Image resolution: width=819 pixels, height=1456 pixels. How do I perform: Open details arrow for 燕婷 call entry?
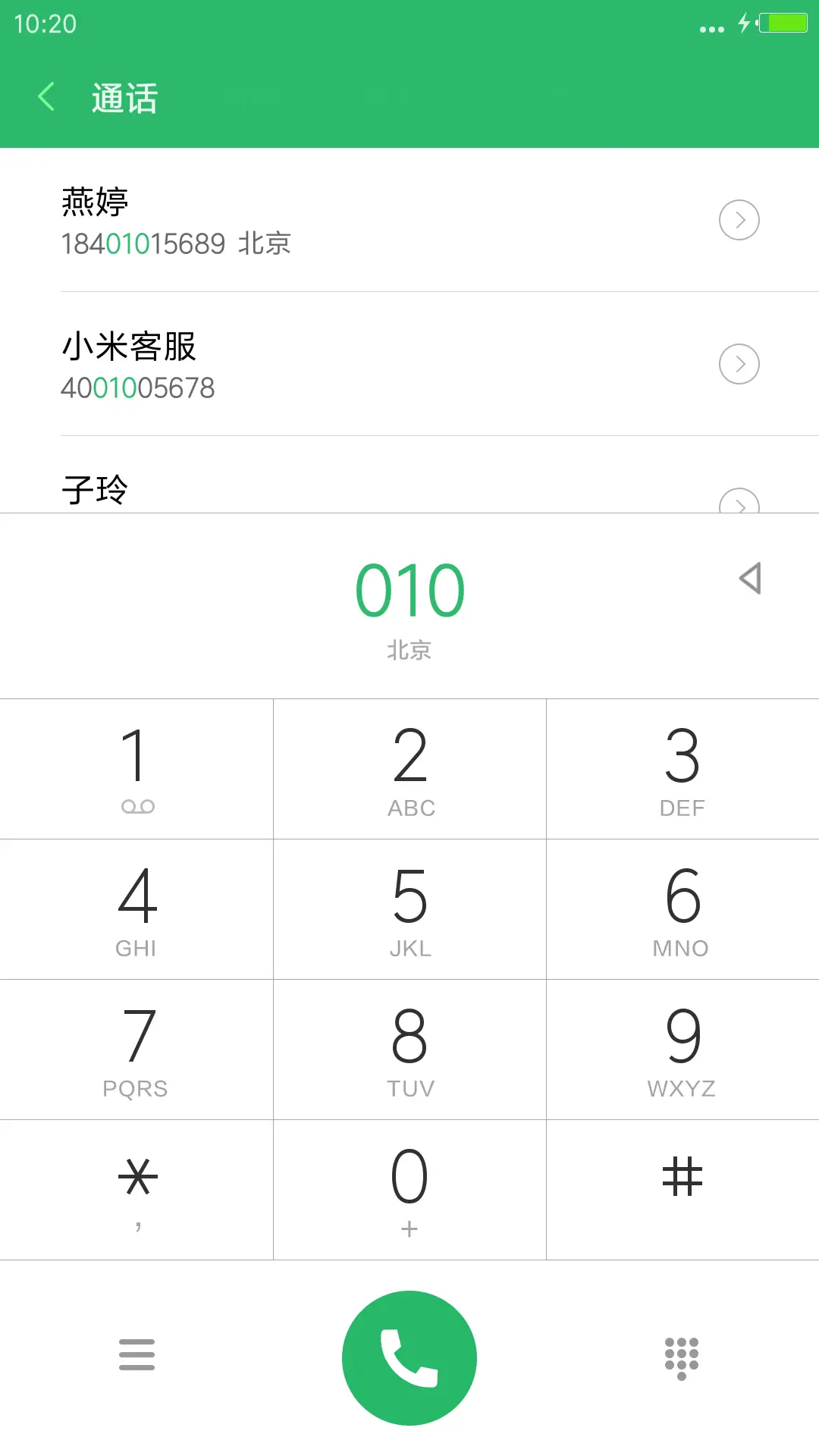(x=739, y=220)
